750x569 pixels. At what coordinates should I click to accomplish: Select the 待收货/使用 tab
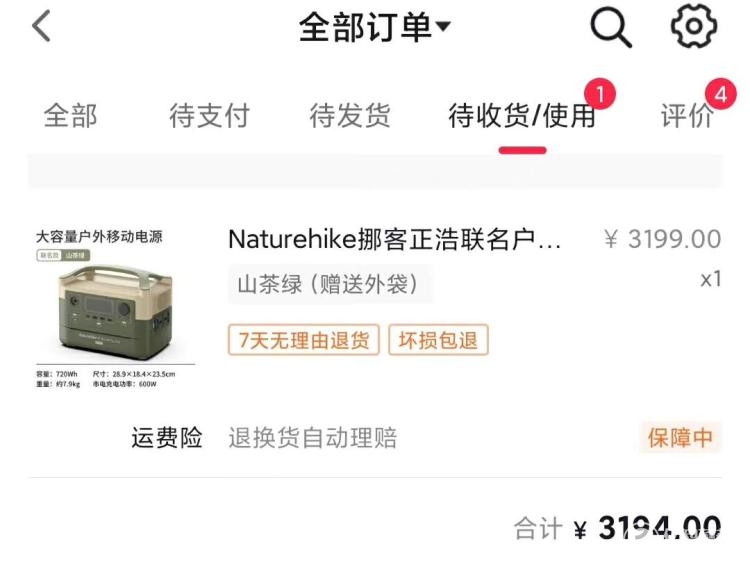pyautogui.click(x=521, y=116)
